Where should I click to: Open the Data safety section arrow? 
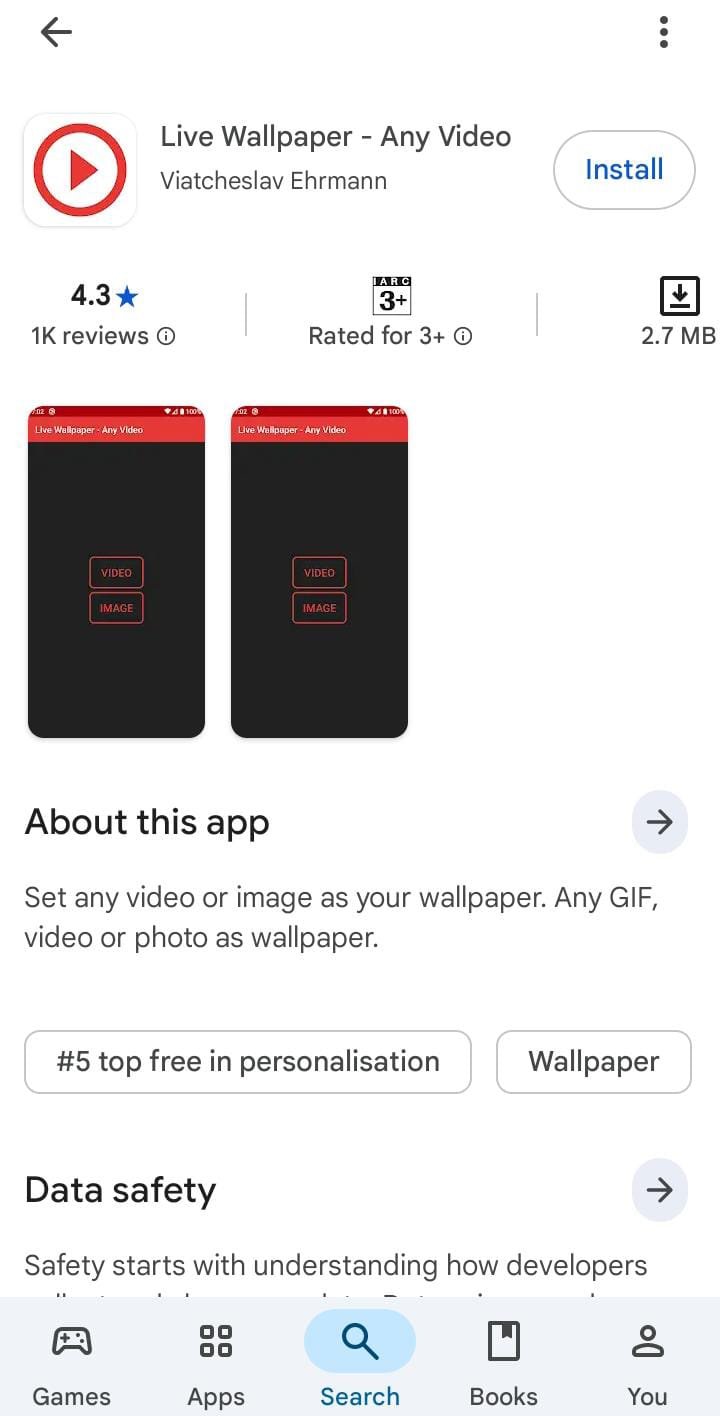pos(659,1190)
